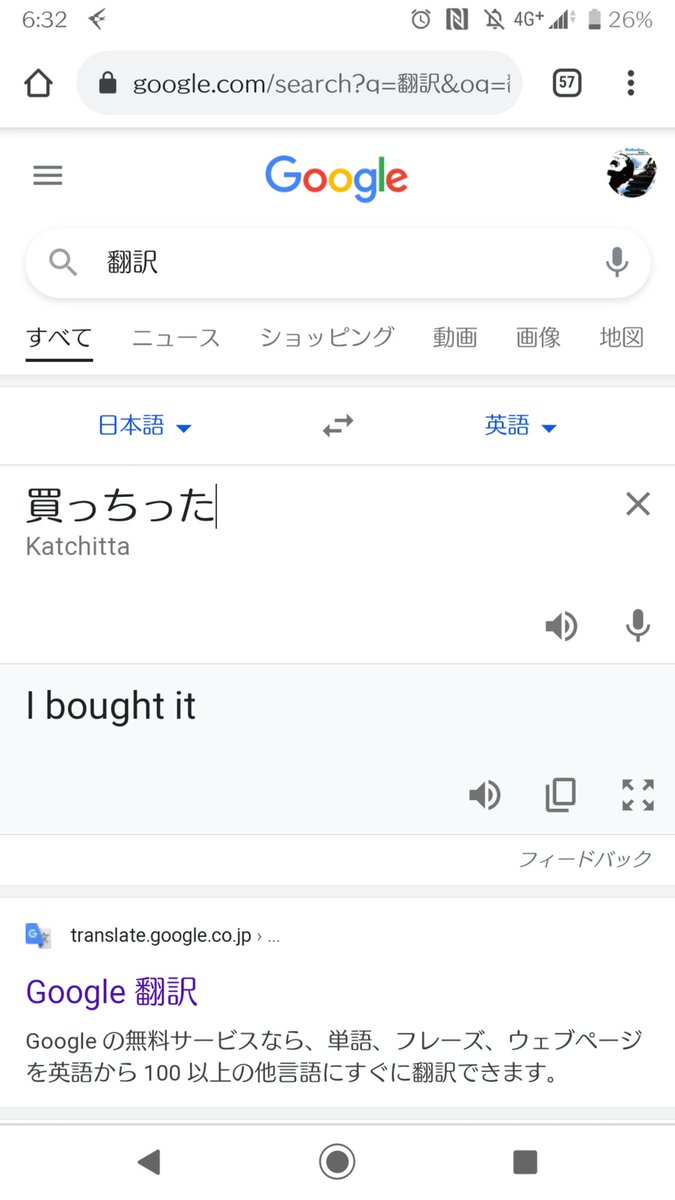
Task: Open the Google 翻訳 search result
Action: [x=112, y=992]
